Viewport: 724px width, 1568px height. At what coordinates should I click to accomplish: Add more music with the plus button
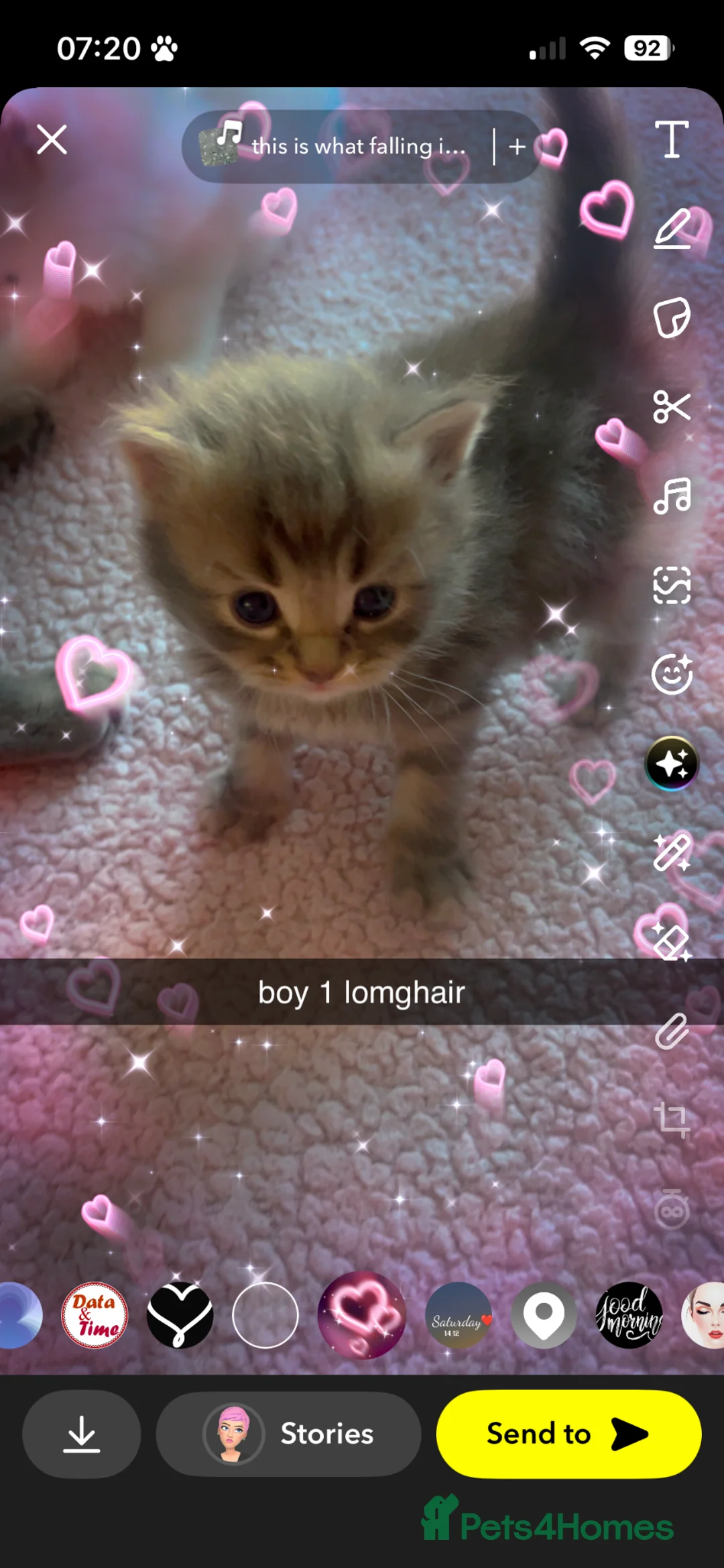pyautogui.click(x=516, y=146)
